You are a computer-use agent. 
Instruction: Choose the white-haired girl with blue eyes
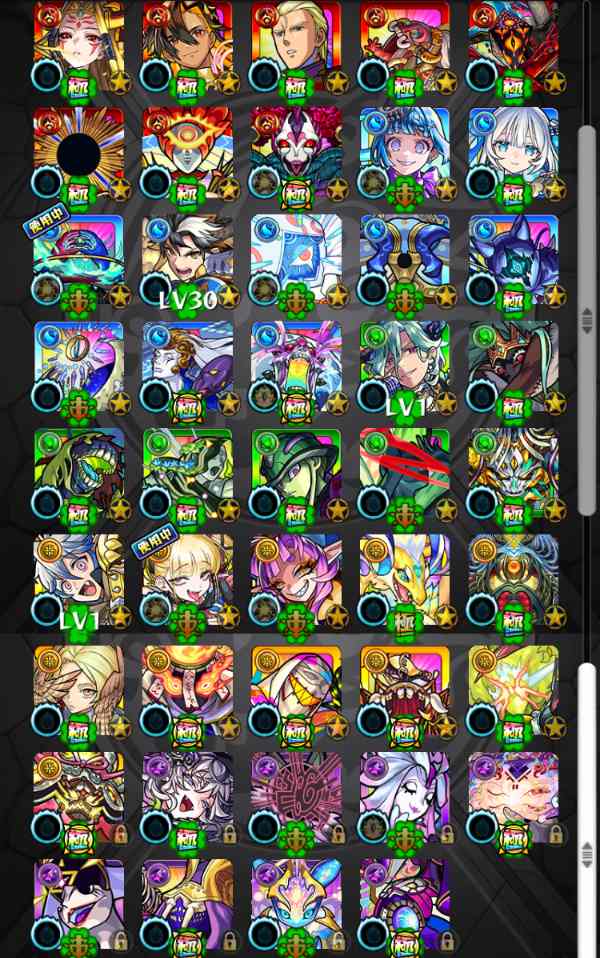[x=513, y=153]
